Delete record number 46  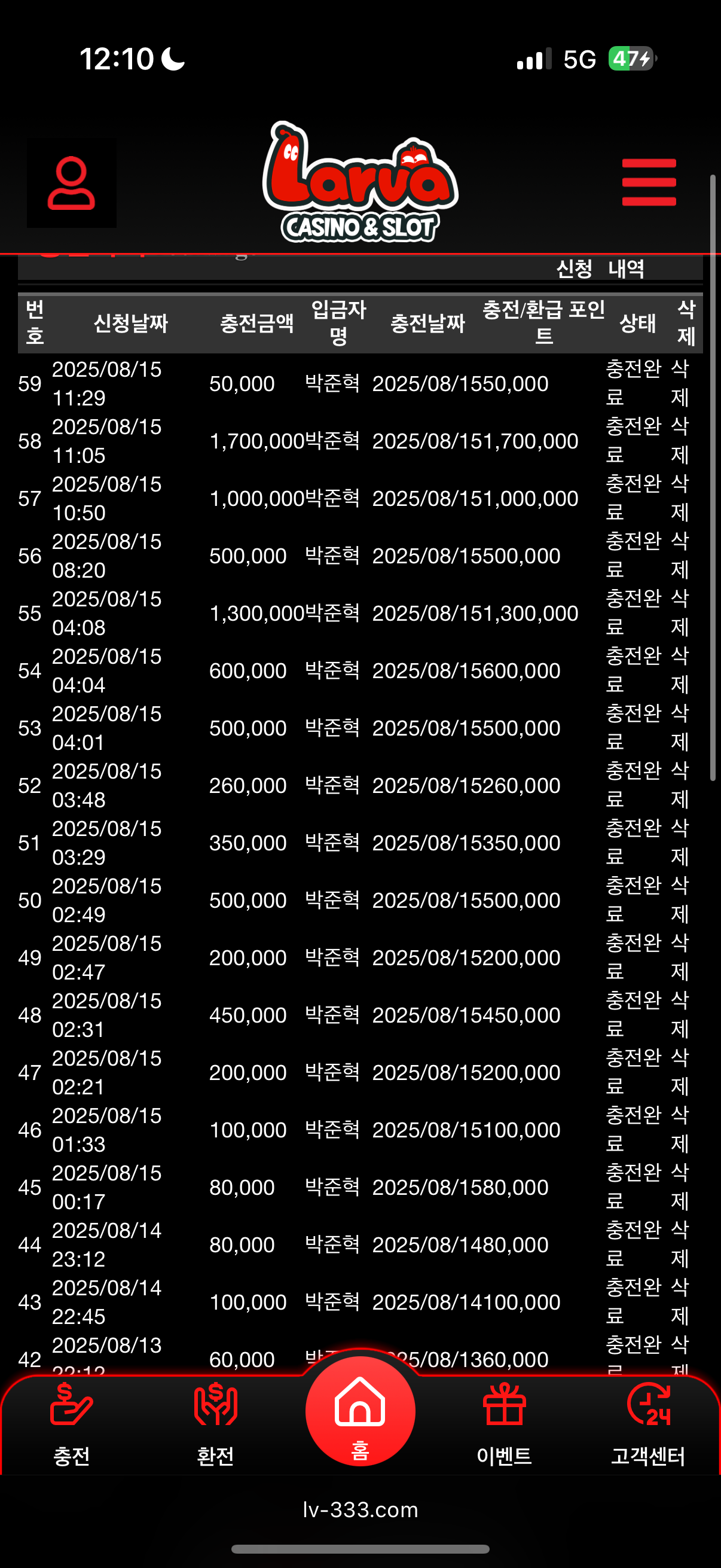coord(680,1130)
